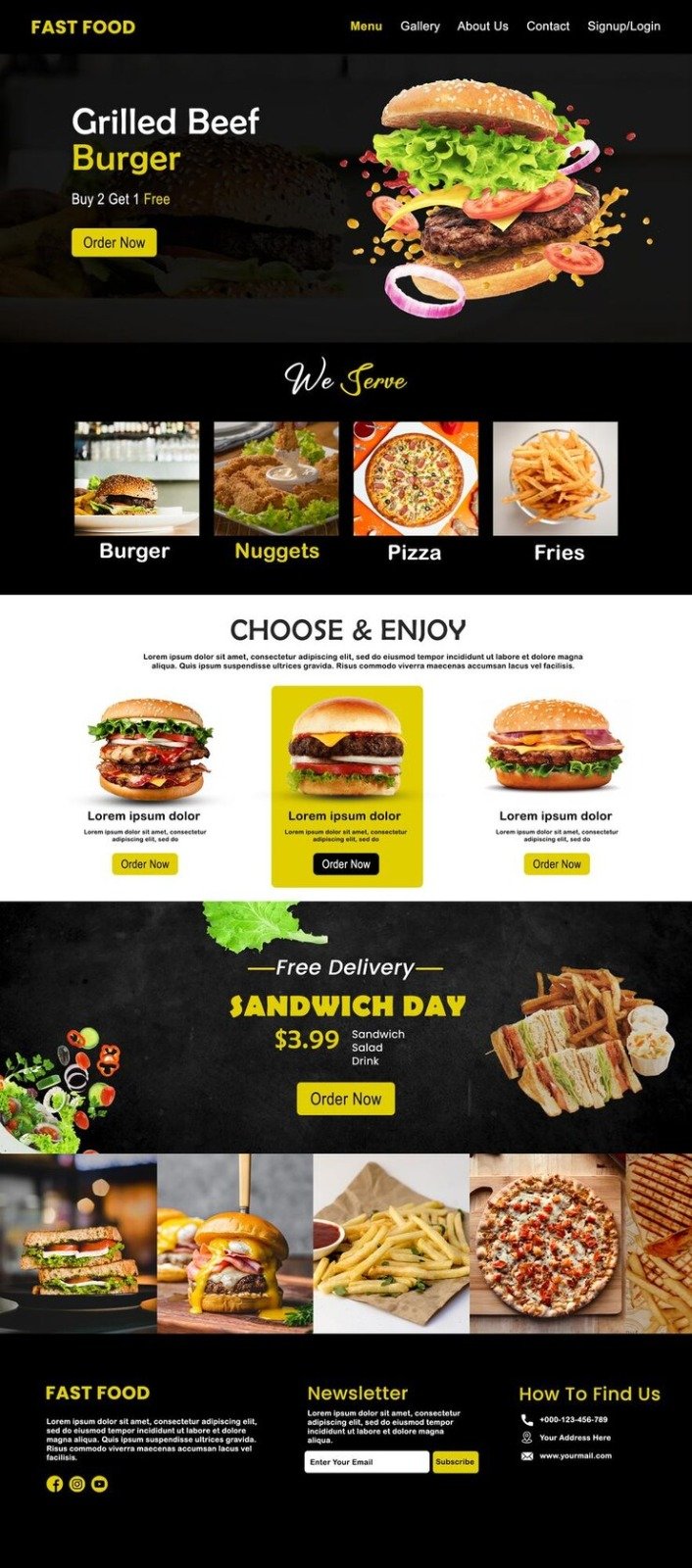692x1568 pixels.
Task: Open the YouTube icon in footer
Action: (x=100, y=1484)
